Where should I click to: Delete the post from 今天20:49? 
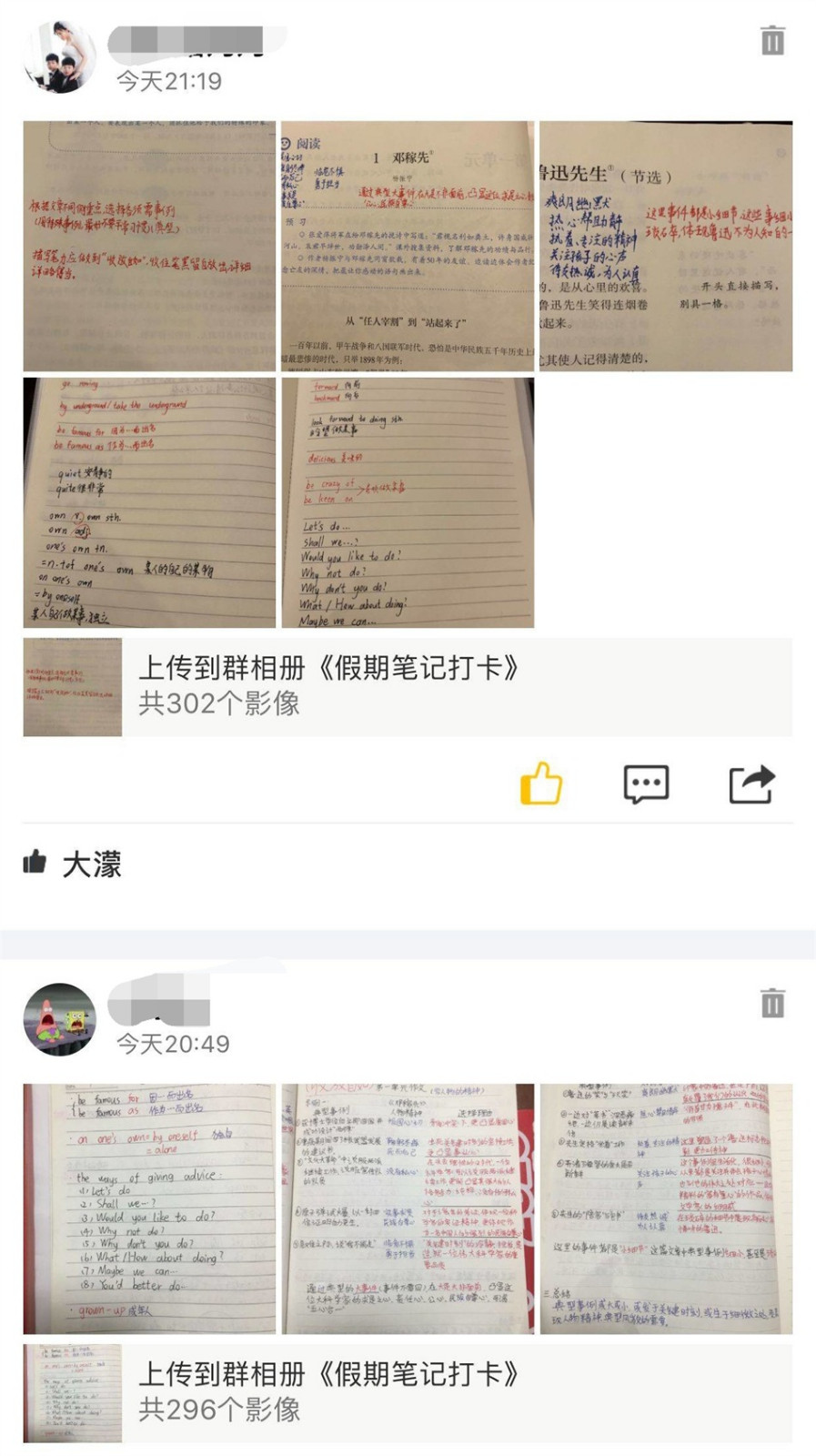point(772,1004)
